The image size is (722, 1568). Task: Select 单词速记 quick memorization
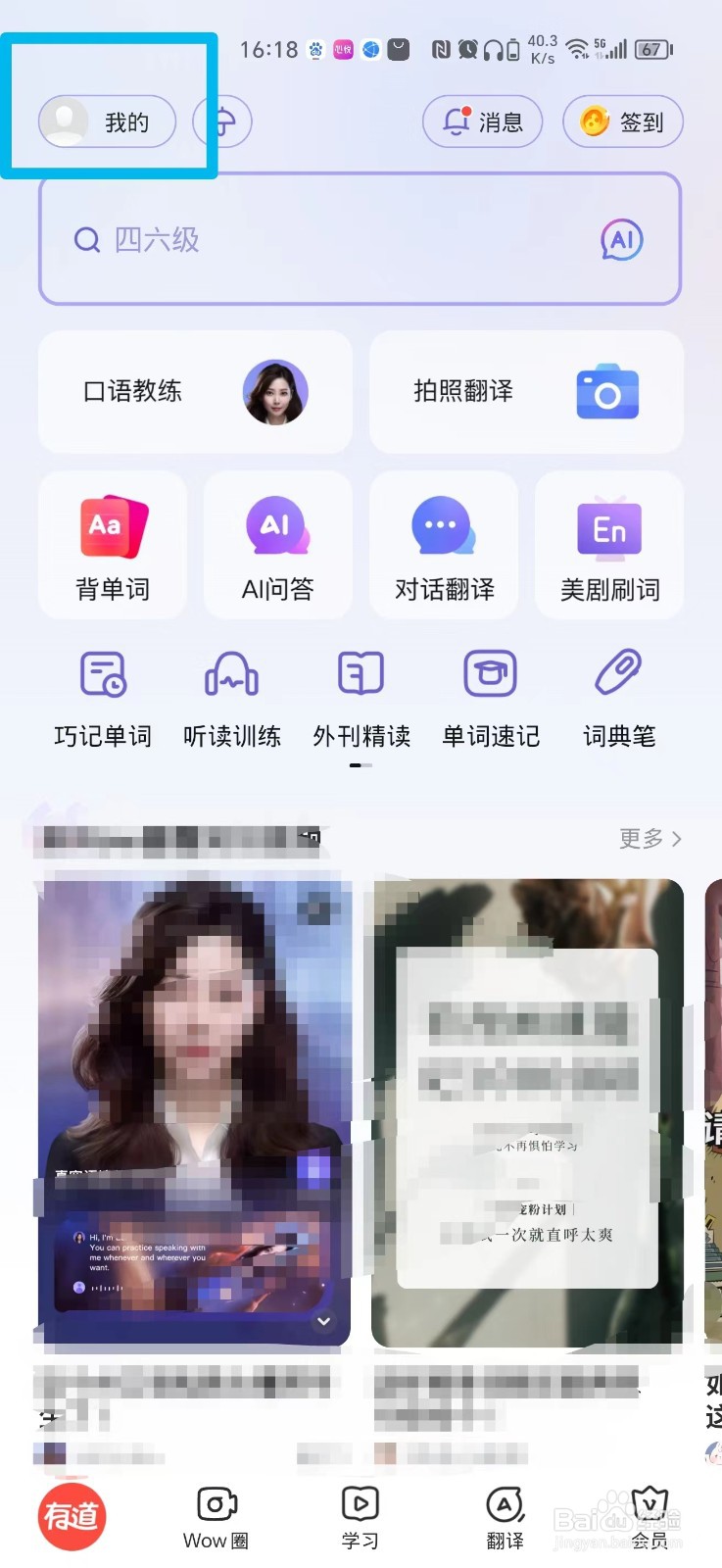[490, 696]
